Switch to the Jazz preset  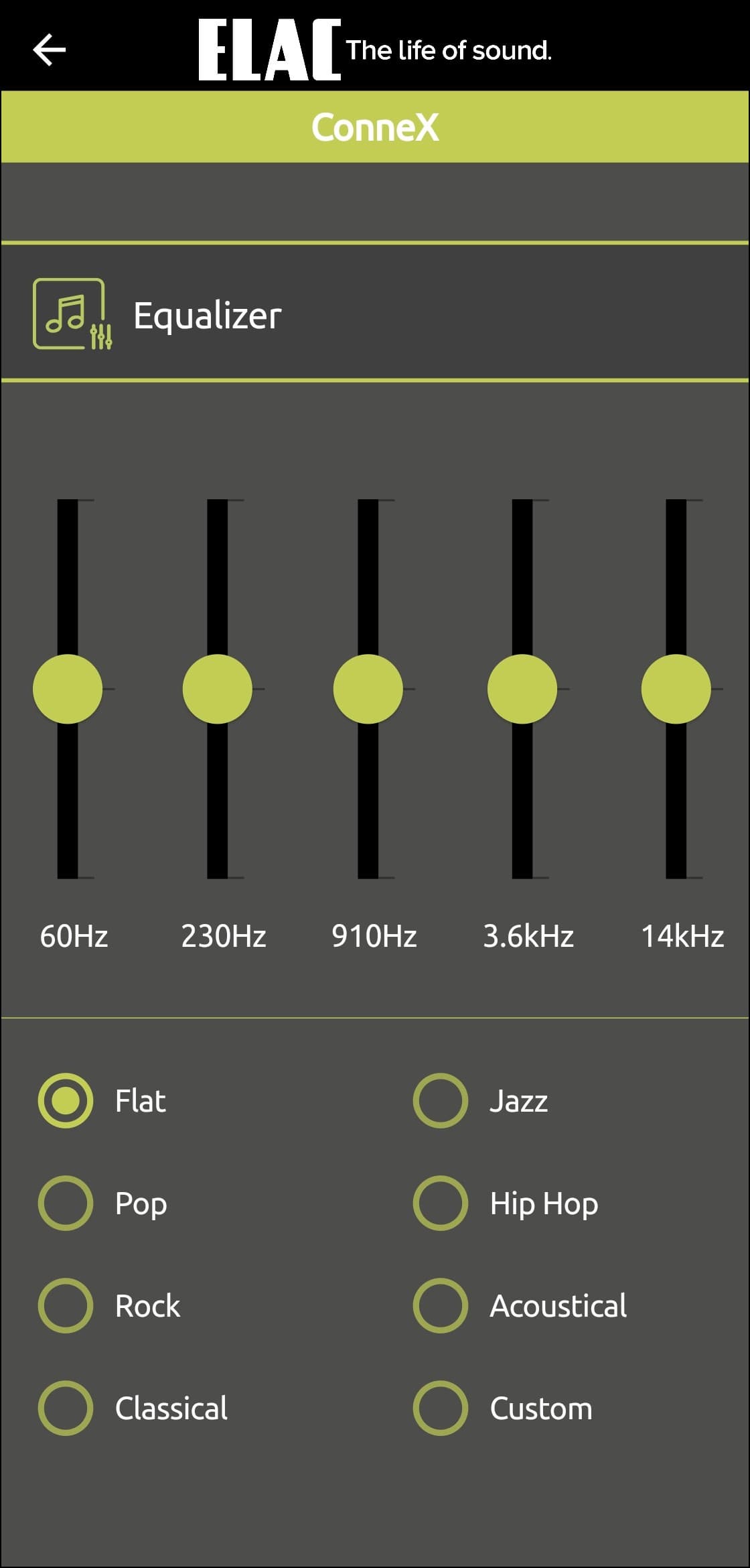440,1101
